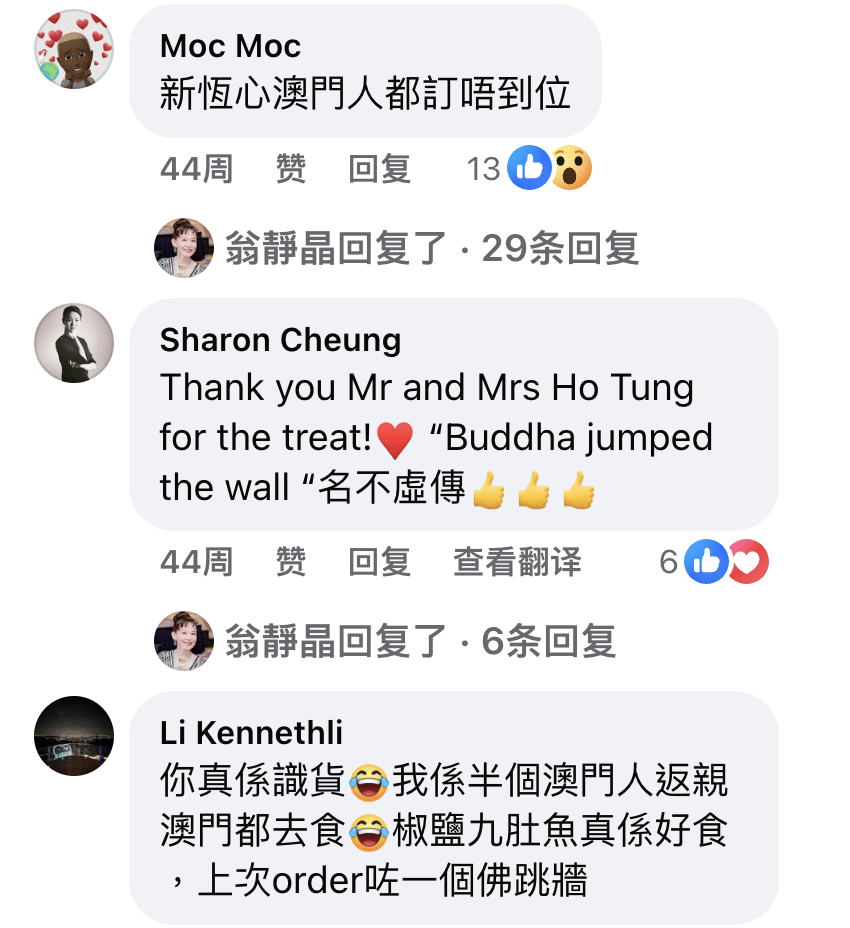Open Moc Moc's profile name
Screen dimensions: 850x928
(230, 46)
